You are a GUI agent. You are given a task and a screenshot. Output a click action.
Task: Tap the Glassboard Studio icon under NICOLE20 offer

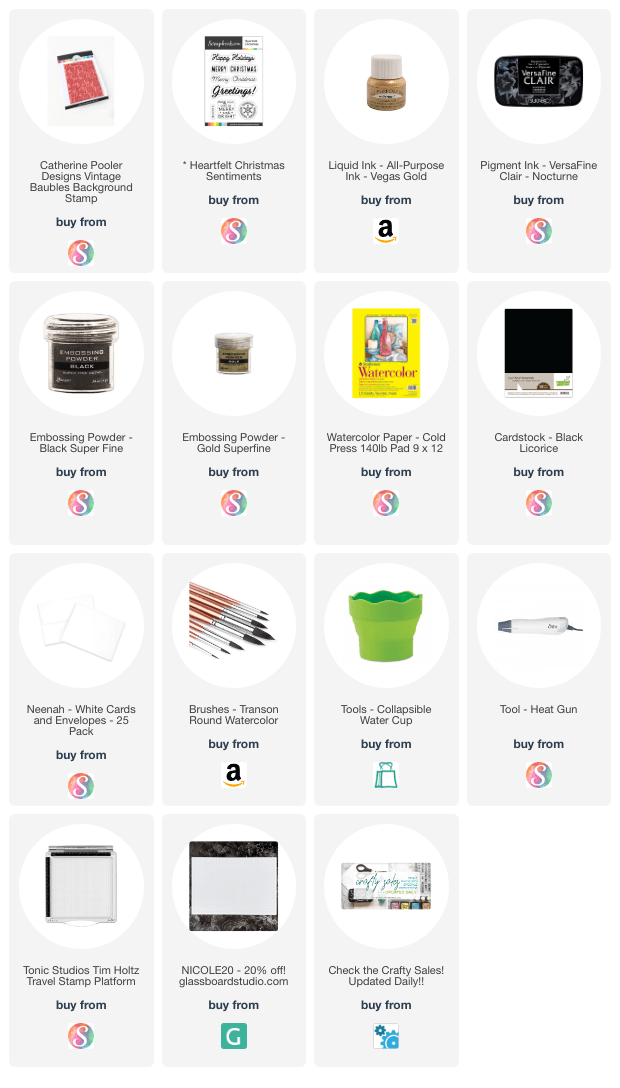(x=233, y=1036)
